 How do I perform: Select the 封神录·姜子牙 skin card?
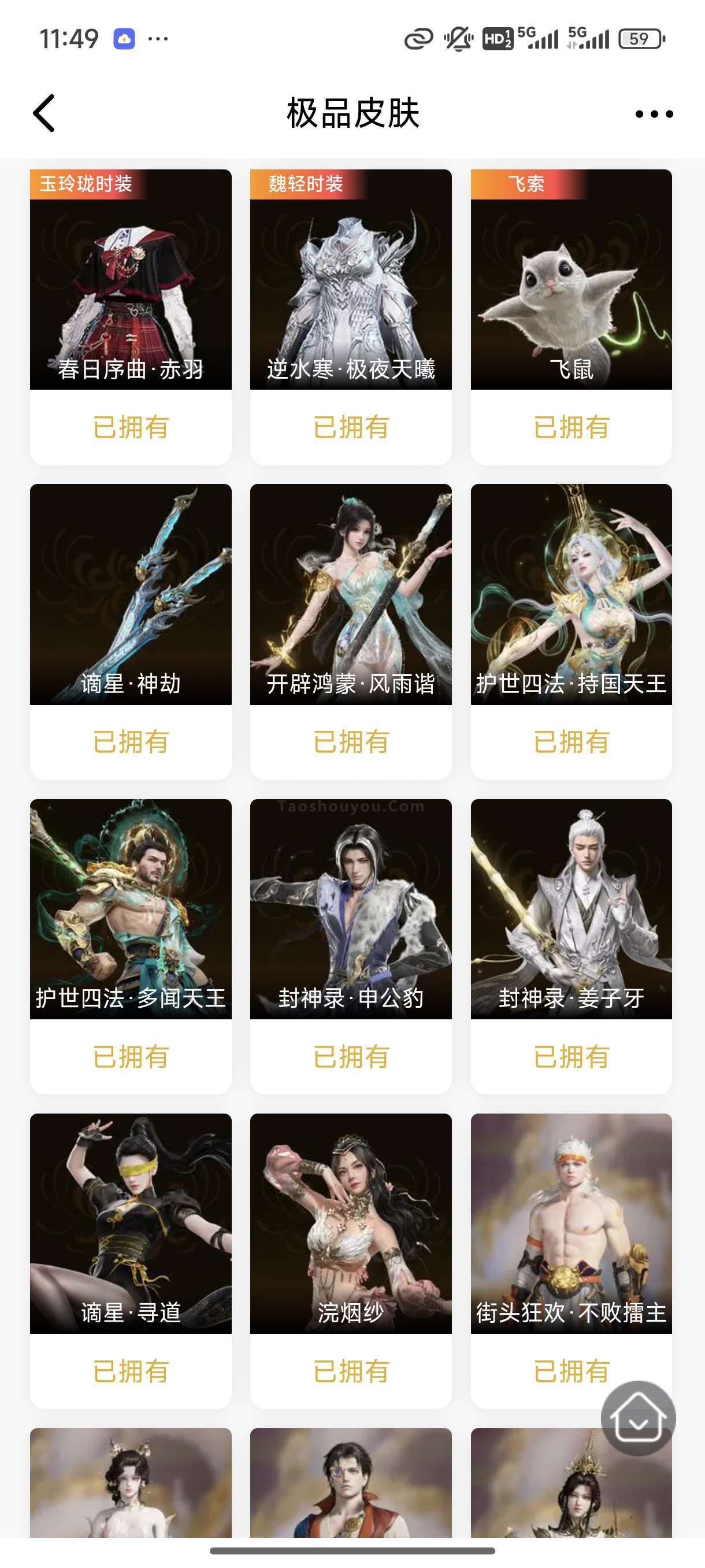pos(570,913)
